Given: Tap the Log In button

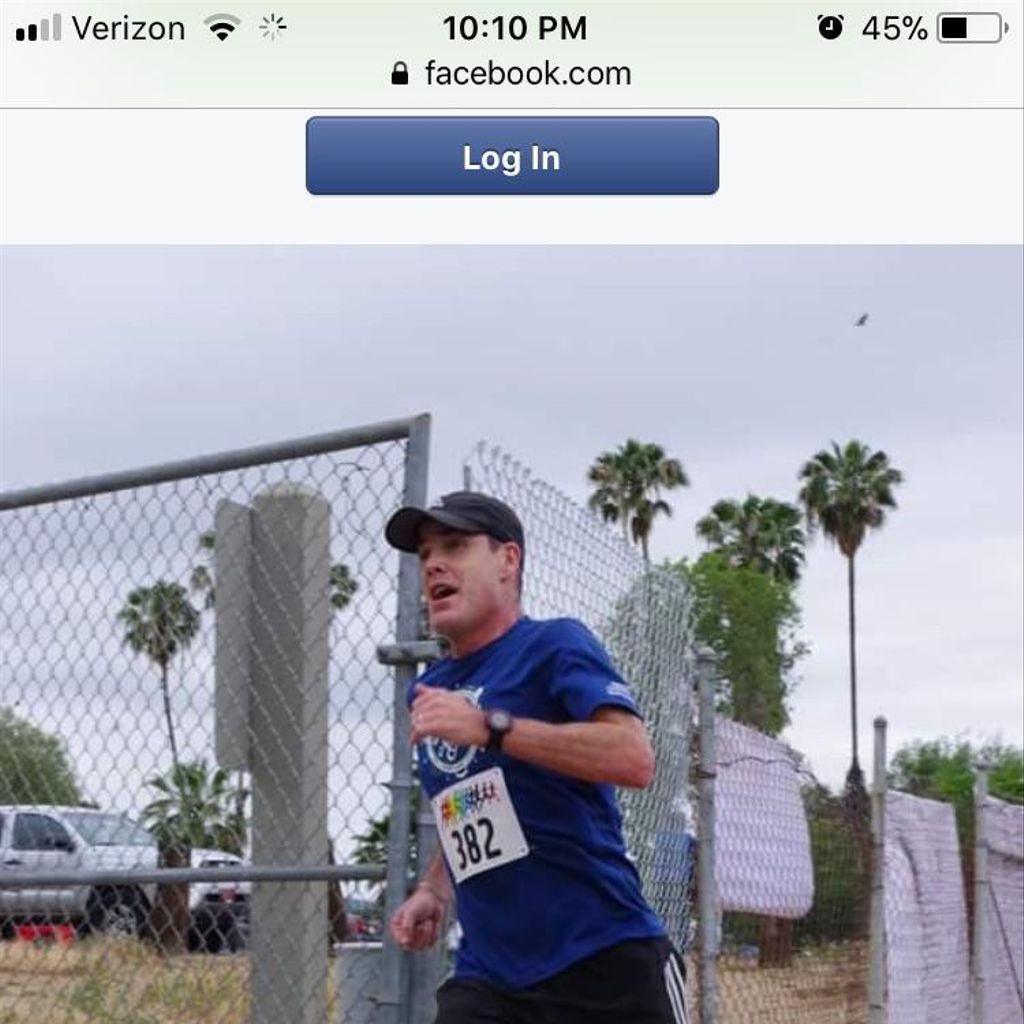Looking at the screenshot, I should pos(511,156).
